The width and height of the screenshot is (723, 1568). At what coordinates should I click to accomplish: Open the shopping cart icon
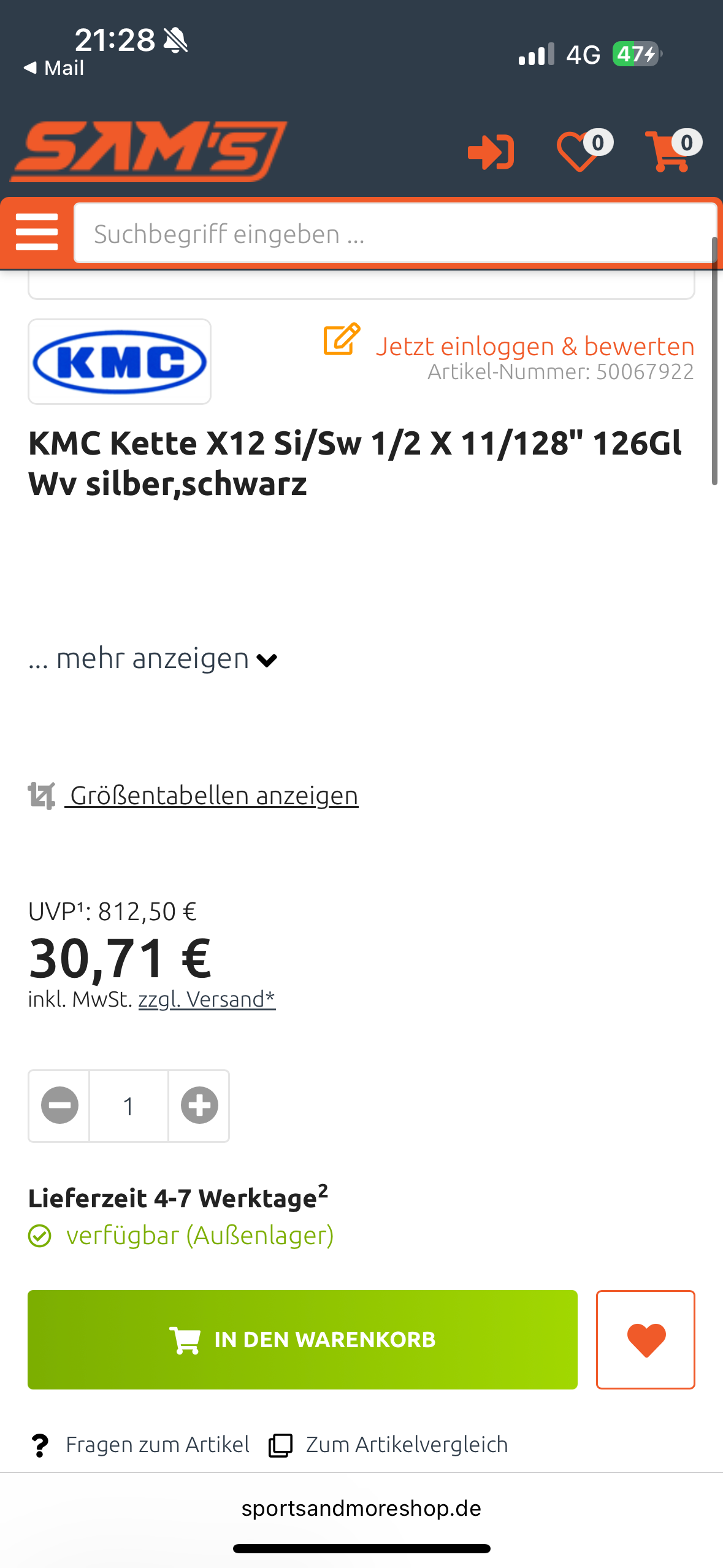click(x=670, y=152)
